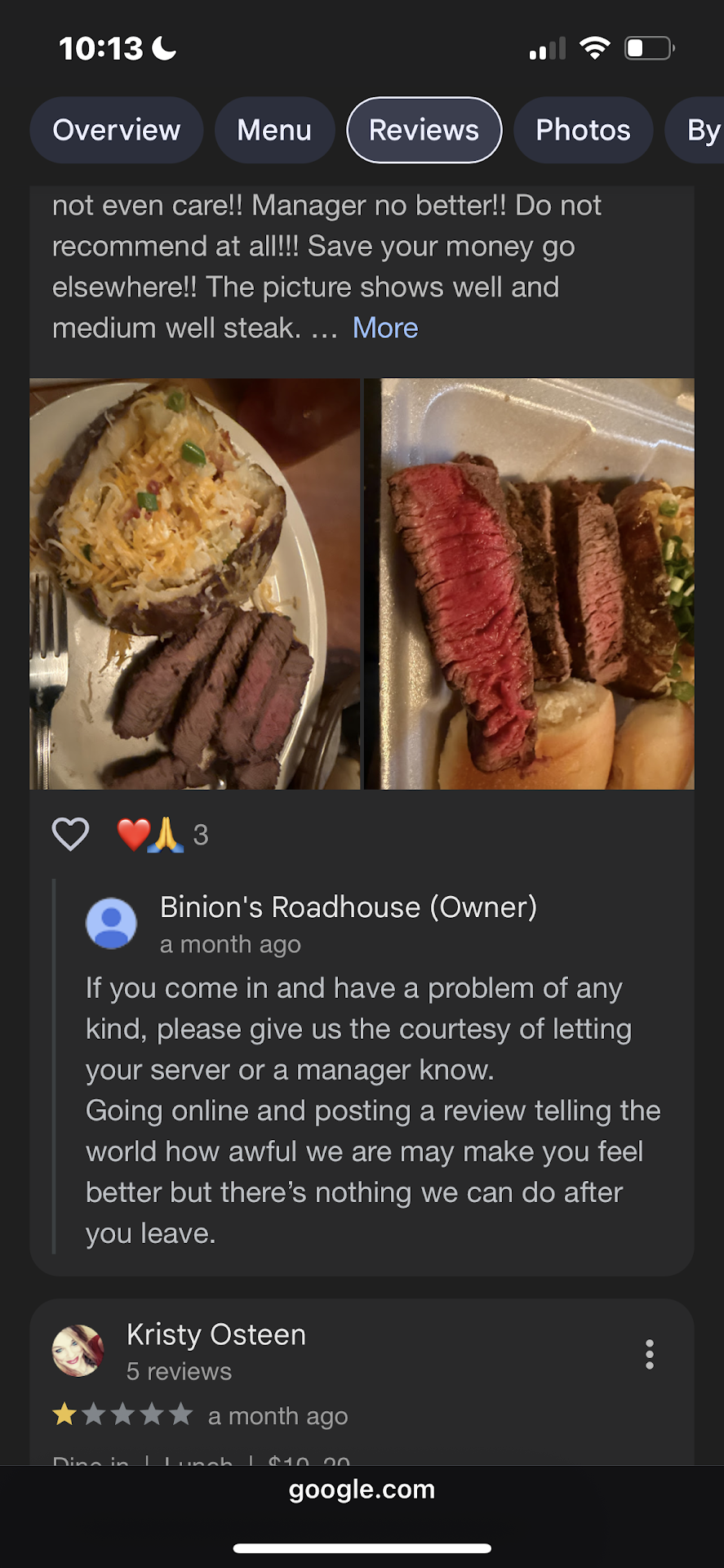Open Binion's Roadhouse owner profile
724x1568 pixels.
[348, 907]
